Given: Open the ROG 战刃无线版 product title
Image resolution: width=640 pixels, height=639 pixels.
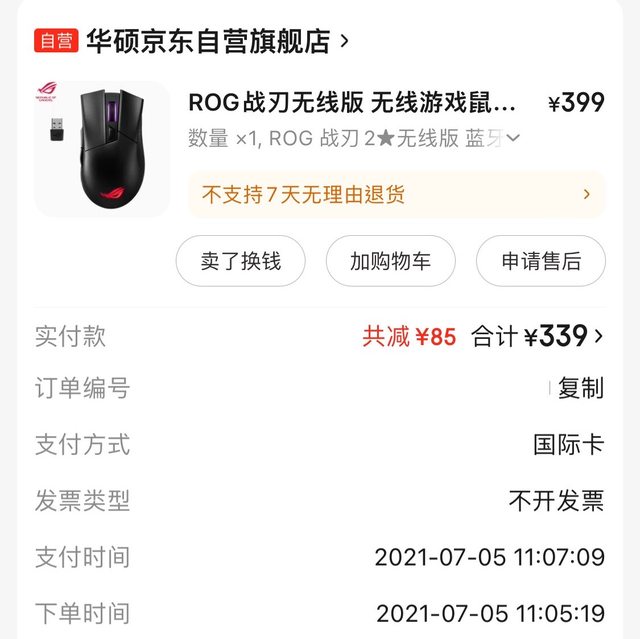Looking at the screenshot, I should tap(352, 103).
